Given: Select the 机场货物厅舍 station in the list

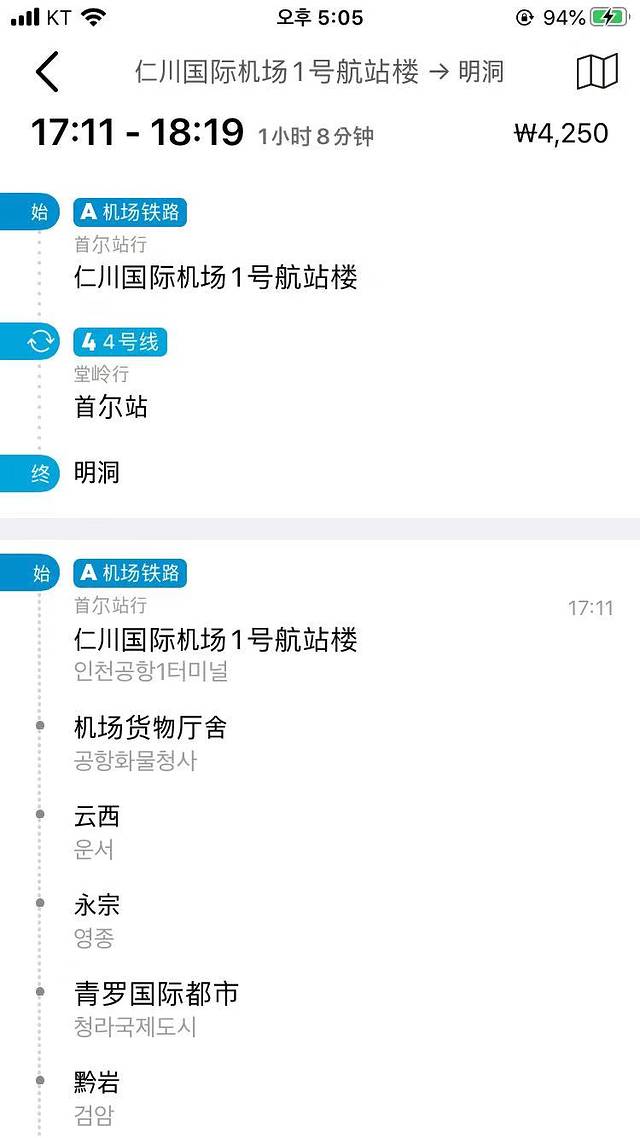Looking at the screenshot, I should tap(150, 728).
